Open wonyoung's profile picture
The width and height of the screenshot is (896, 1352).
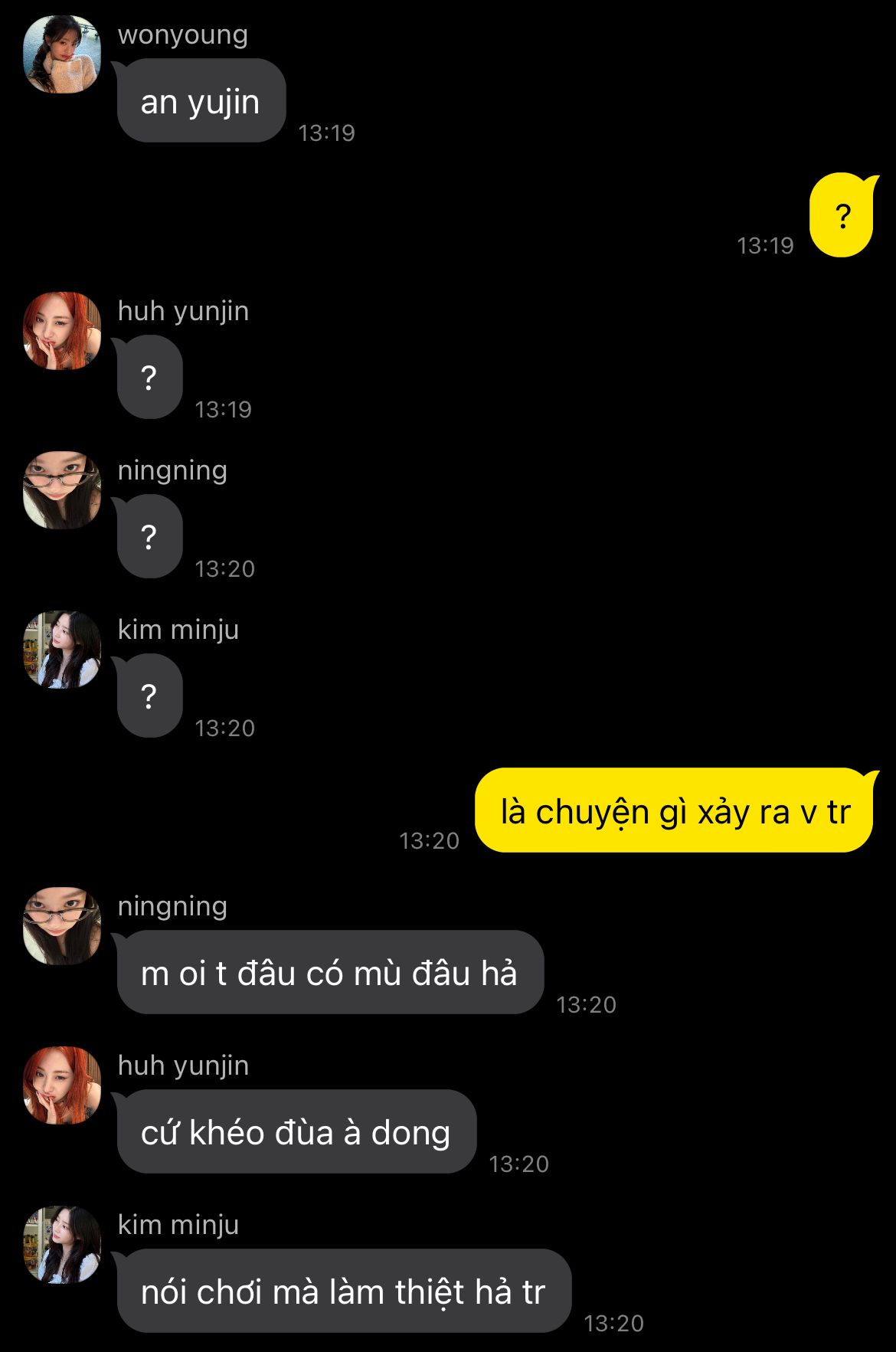coord(62,55)
